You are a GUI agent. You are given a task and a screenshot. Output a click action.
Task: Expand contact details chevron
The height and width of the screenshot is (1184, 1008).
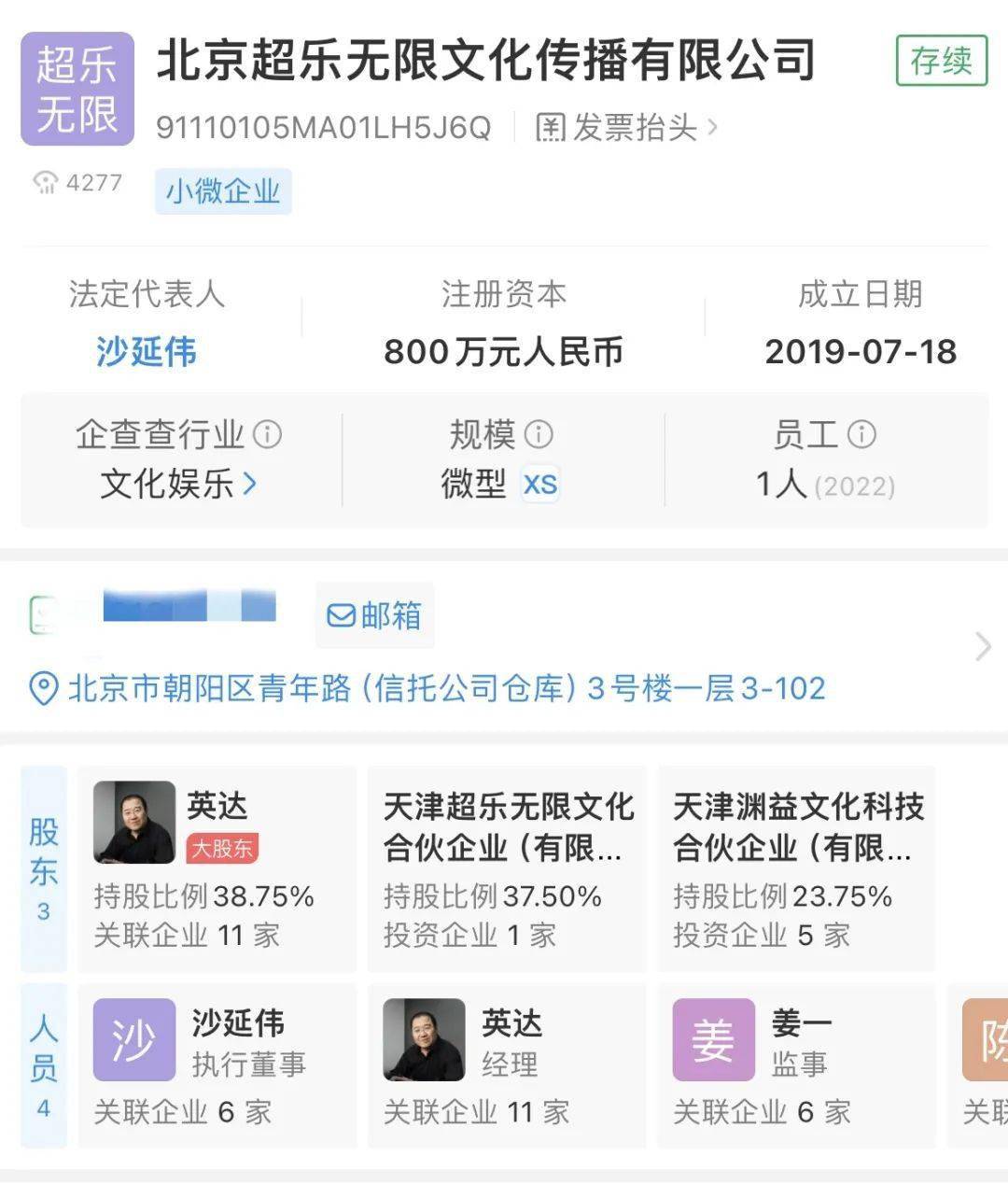pyautogui.click(x=982, y=646)
